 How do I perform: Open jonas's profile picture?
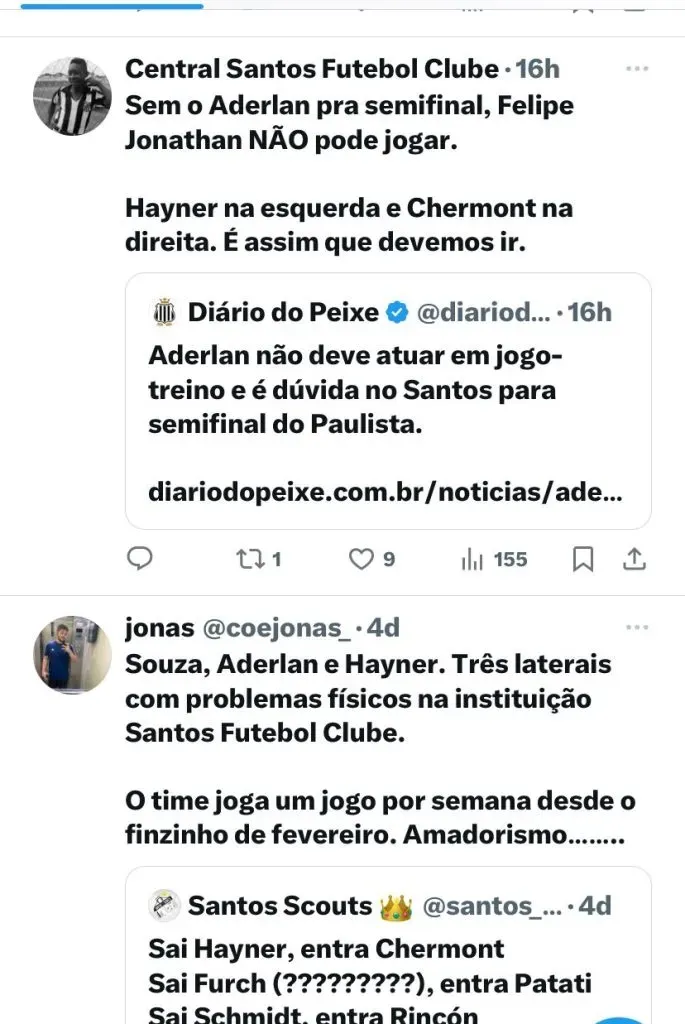(x=73, y=654)
